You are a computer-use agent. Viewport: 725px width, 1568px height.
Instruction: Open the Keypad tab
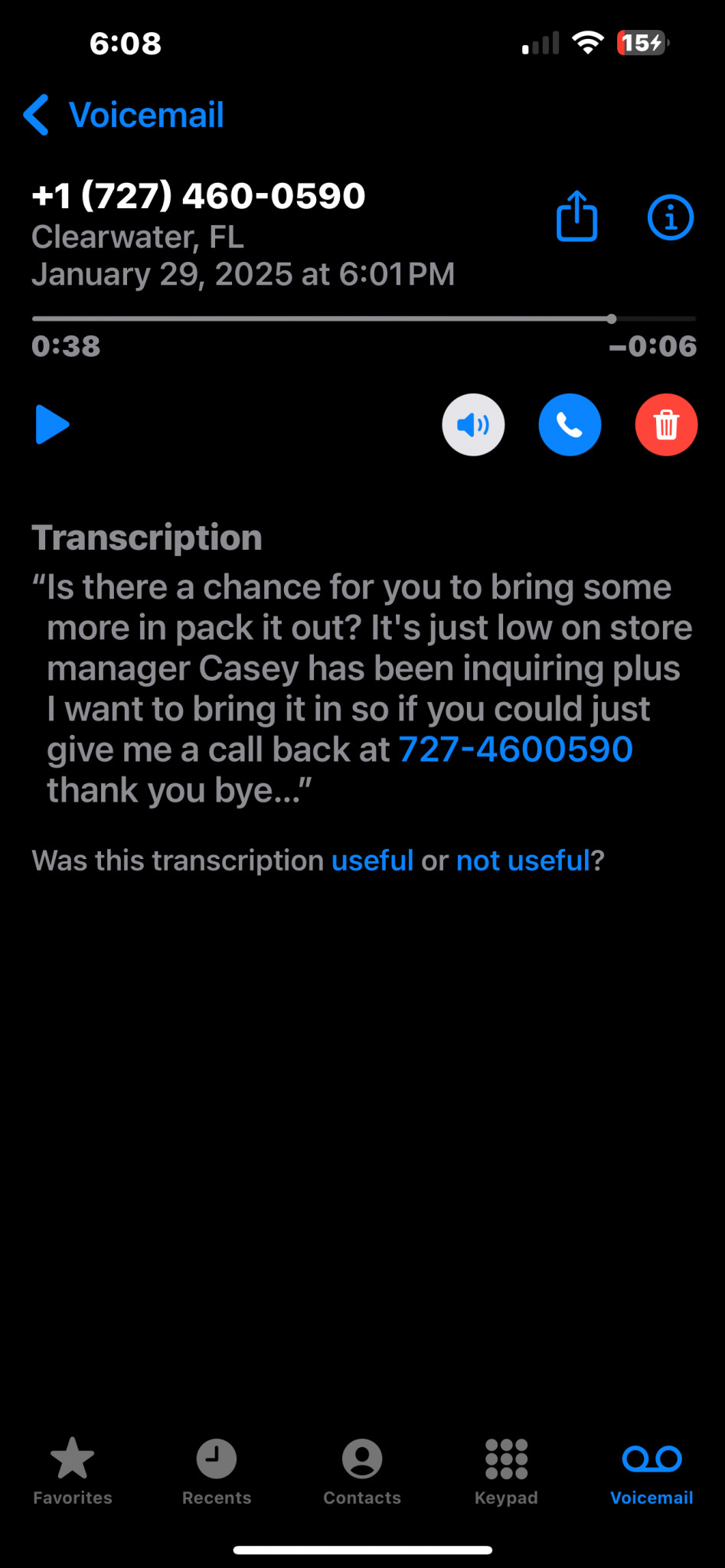[506, 1471]
